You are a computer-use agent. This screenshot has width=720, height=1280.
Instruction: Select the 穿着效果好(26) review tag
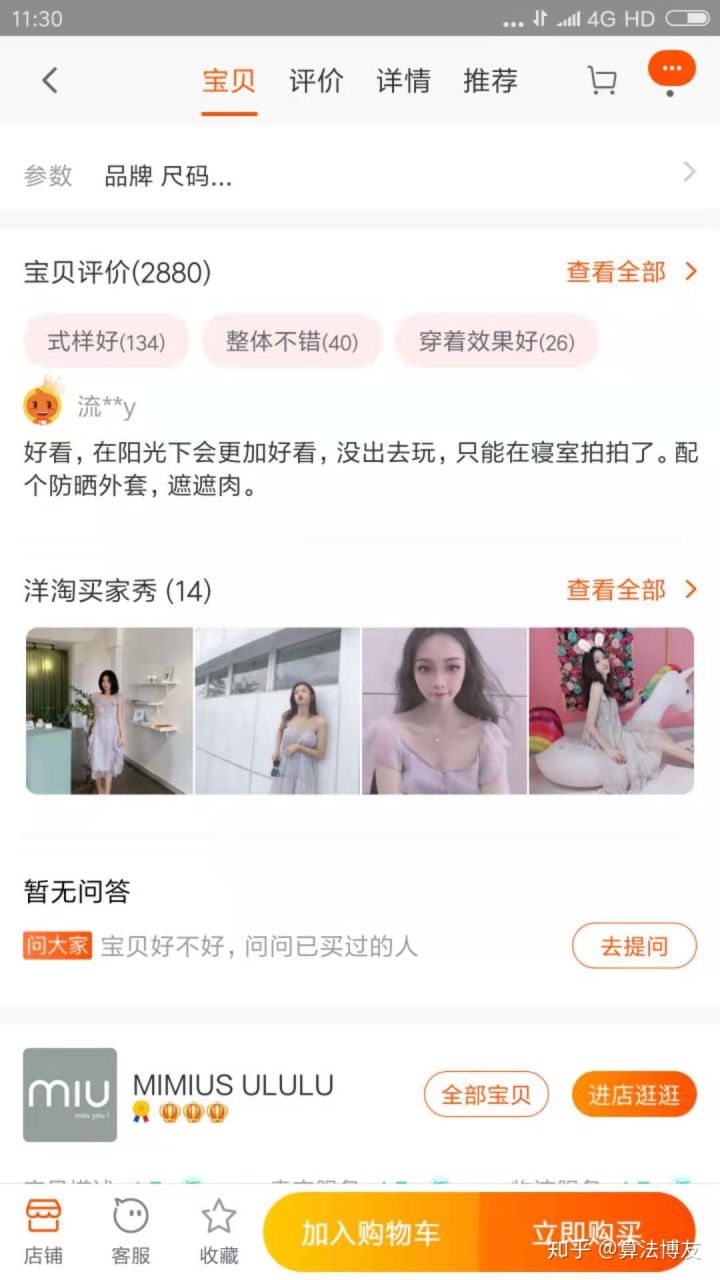tap(497, 341)
